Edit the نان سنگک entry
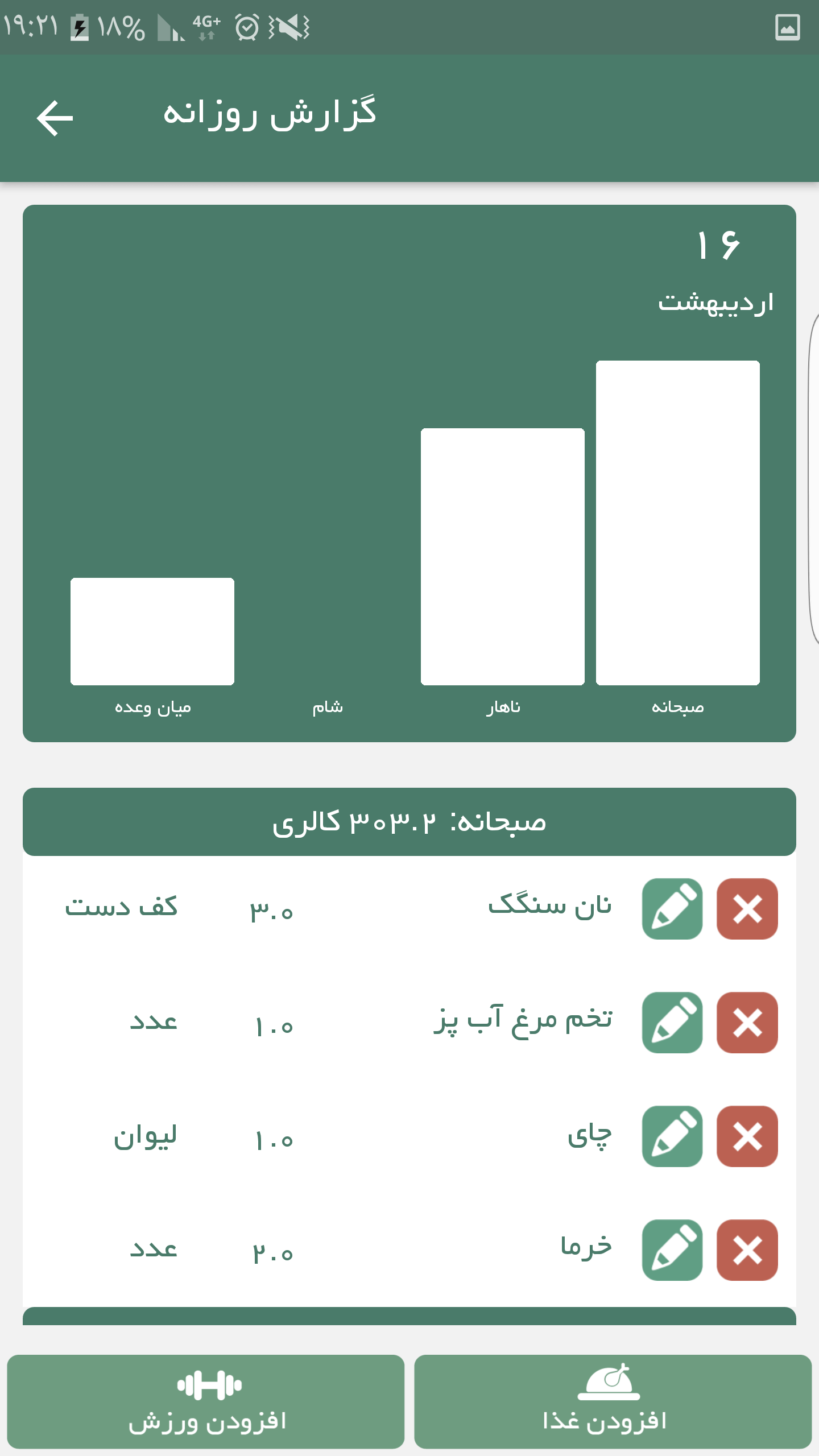 coord(672,908)
